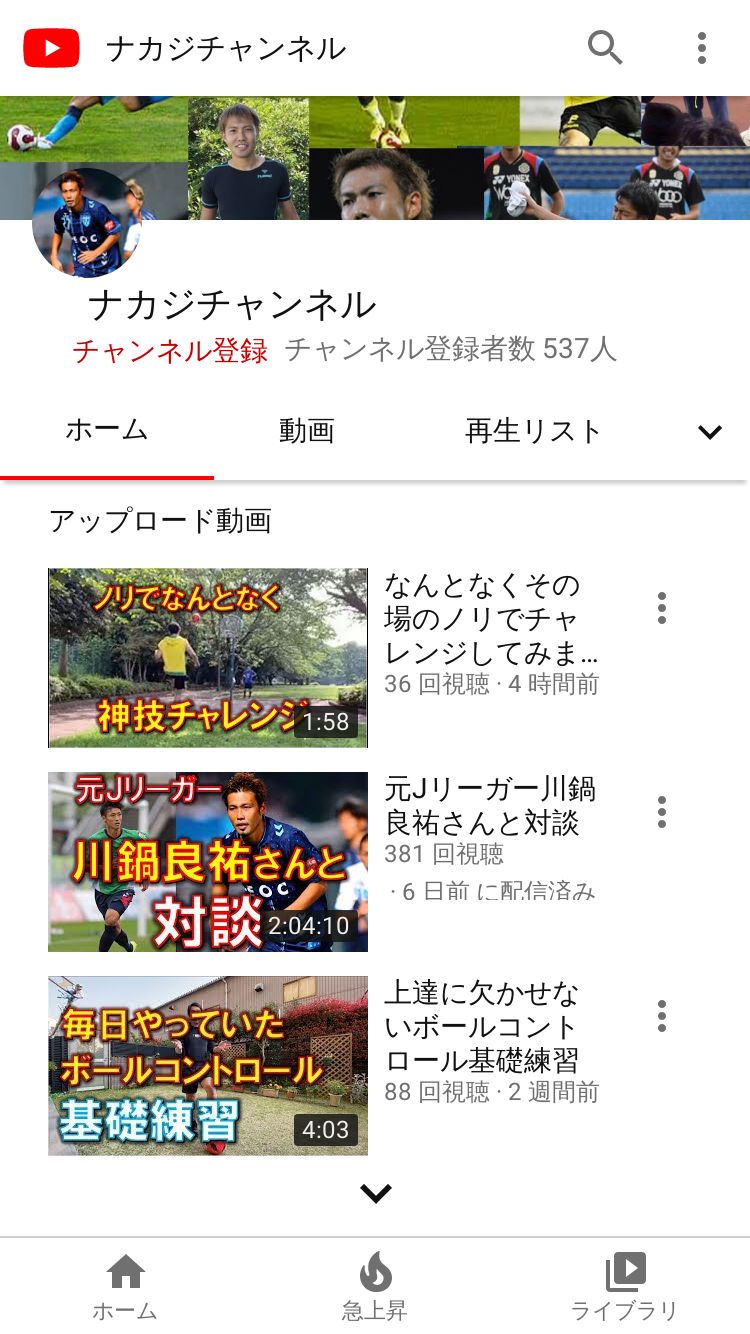Expand more uploaded videos with down chevron
The width and height of the screenshot is (750, 1334).
point(376,1193)
